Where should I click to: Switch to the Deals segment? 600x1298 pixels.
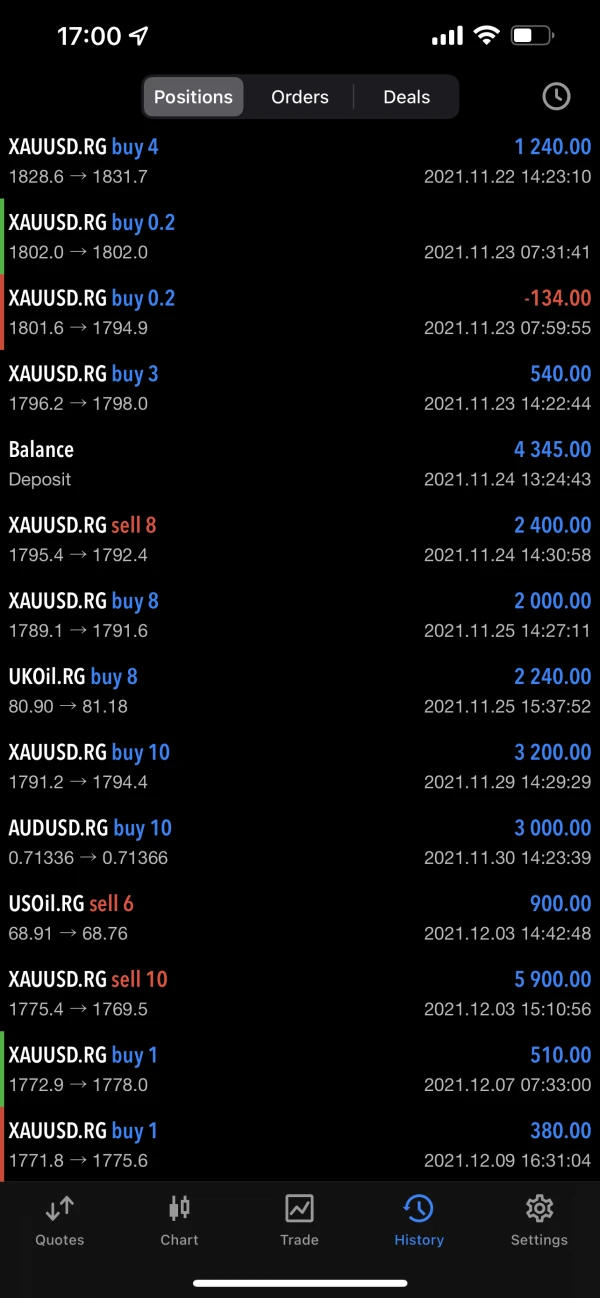(406, 97)
